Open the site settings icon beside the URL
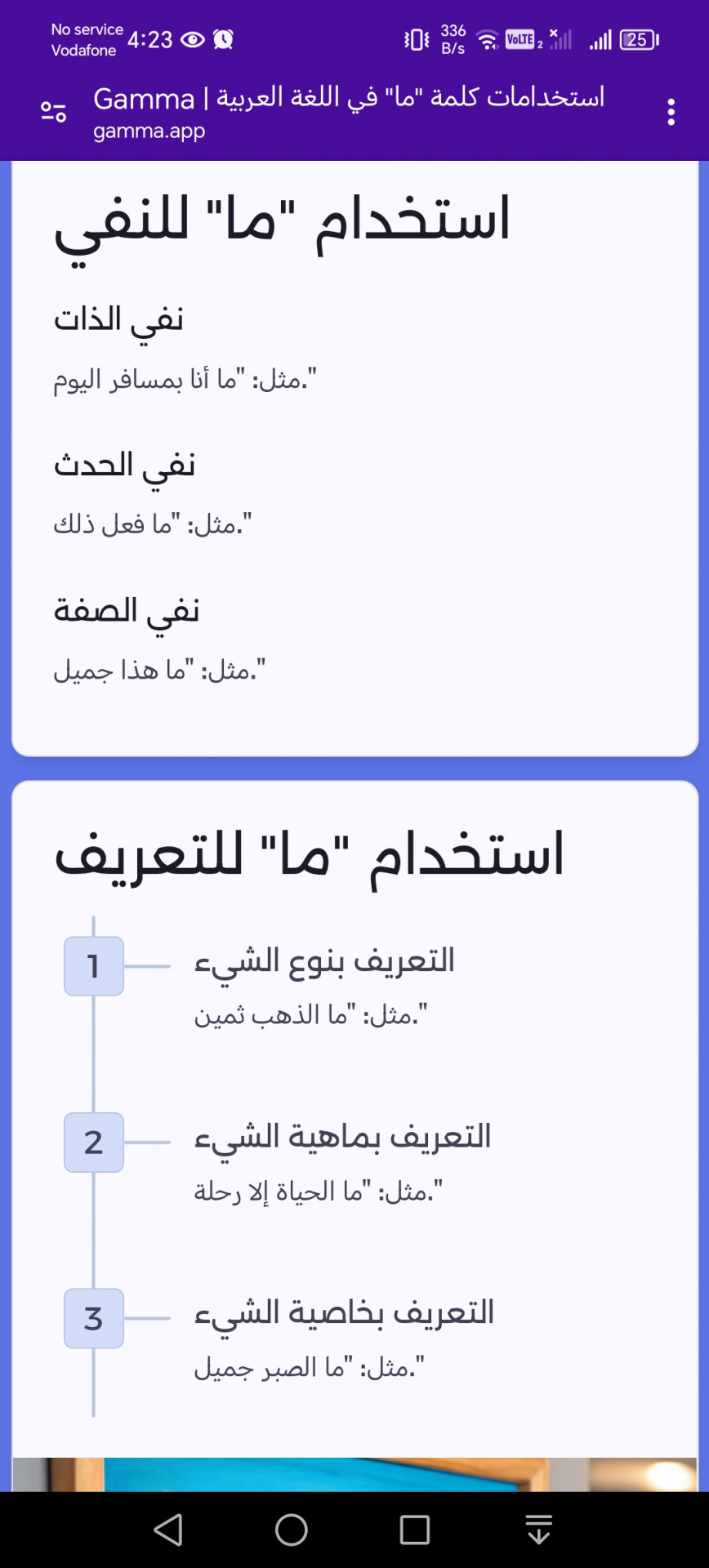Screen dimensions: 709x1568 tap(54, 112)
